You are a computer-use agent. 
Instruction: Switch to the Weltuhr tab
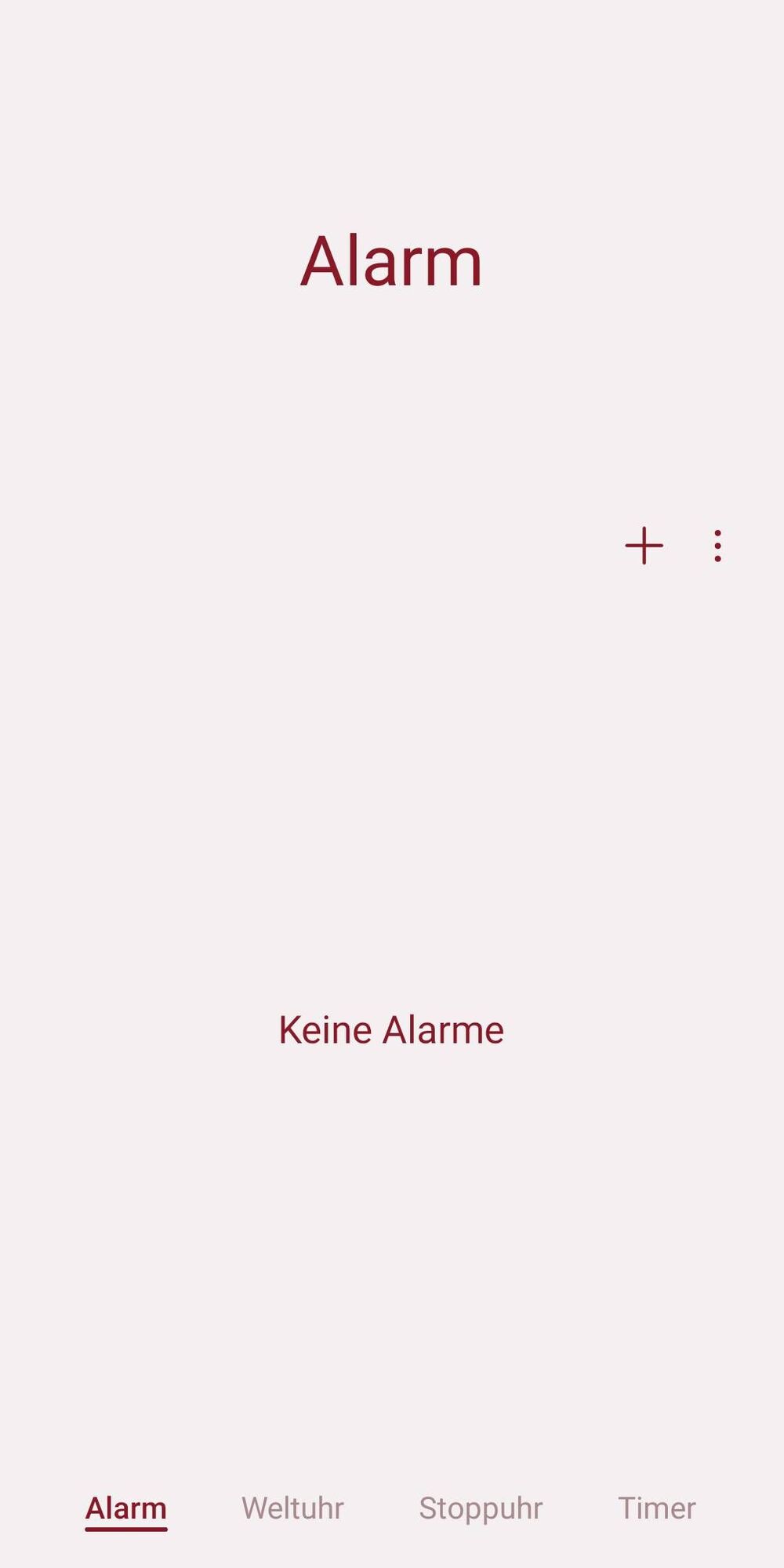click(292, 1508)
